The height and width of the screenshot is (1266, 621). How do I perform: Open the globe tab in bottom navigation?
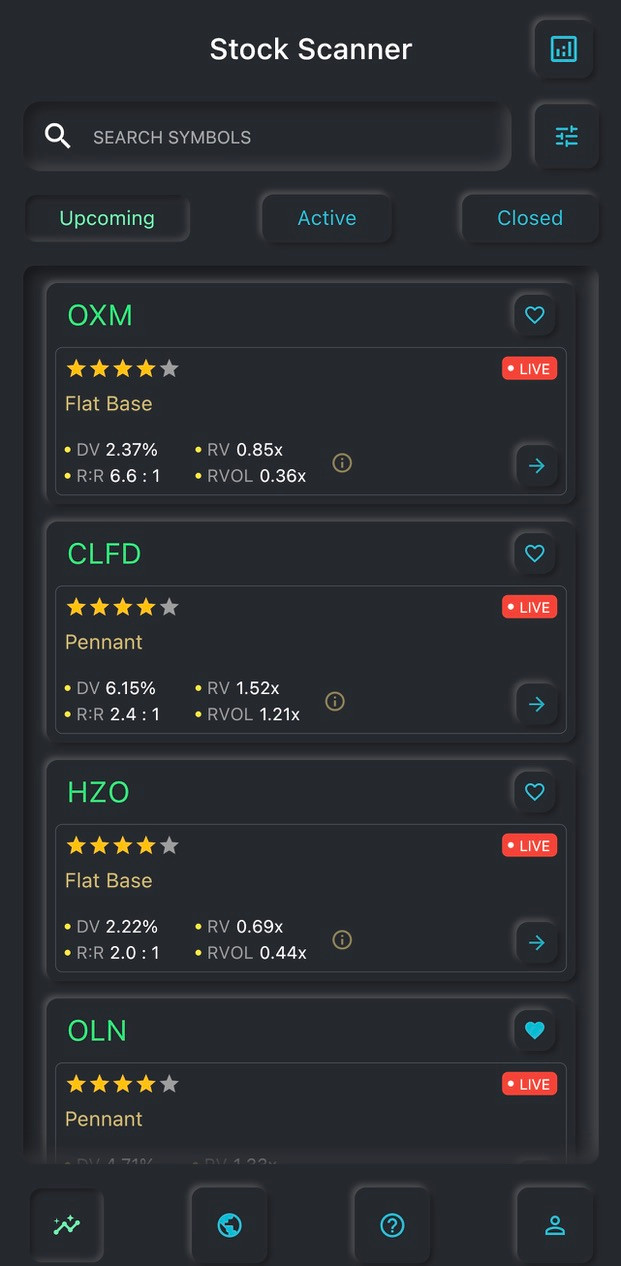click(x=229, y=1225)
